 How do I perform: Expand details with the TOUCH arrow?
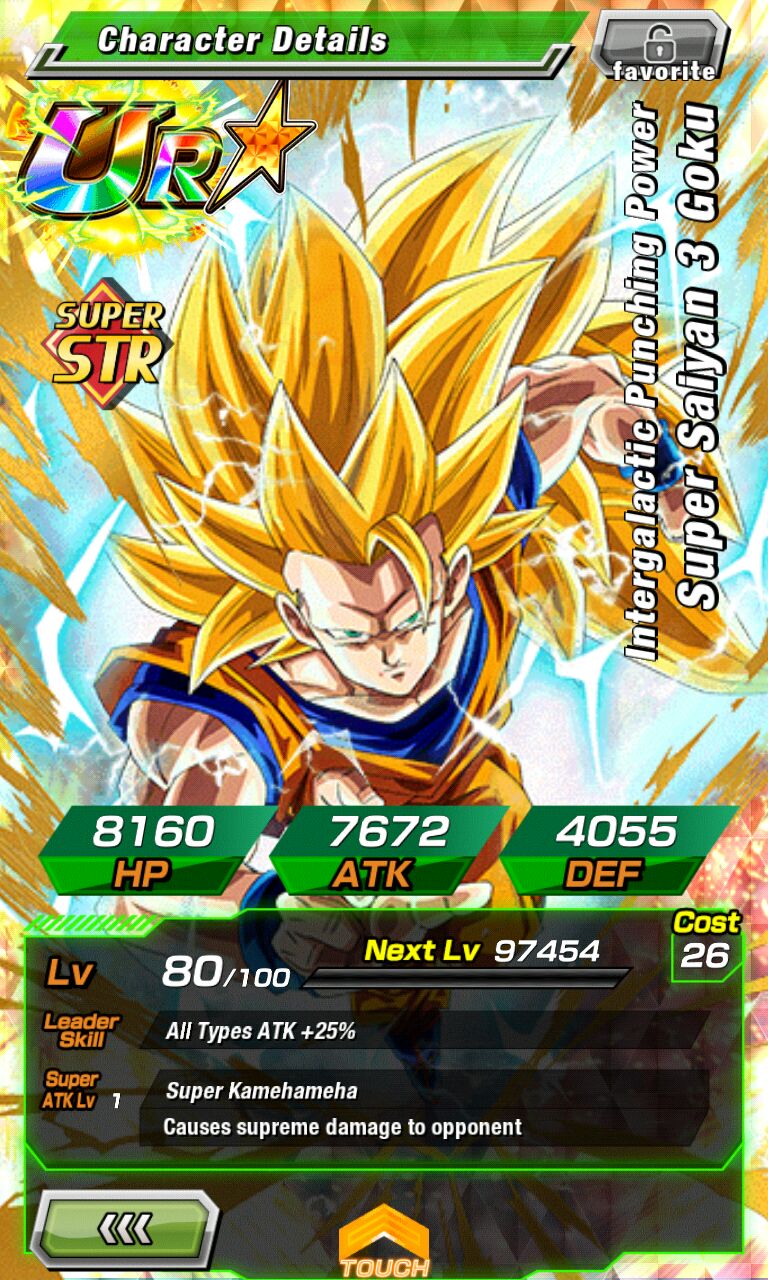[384, 1230]
